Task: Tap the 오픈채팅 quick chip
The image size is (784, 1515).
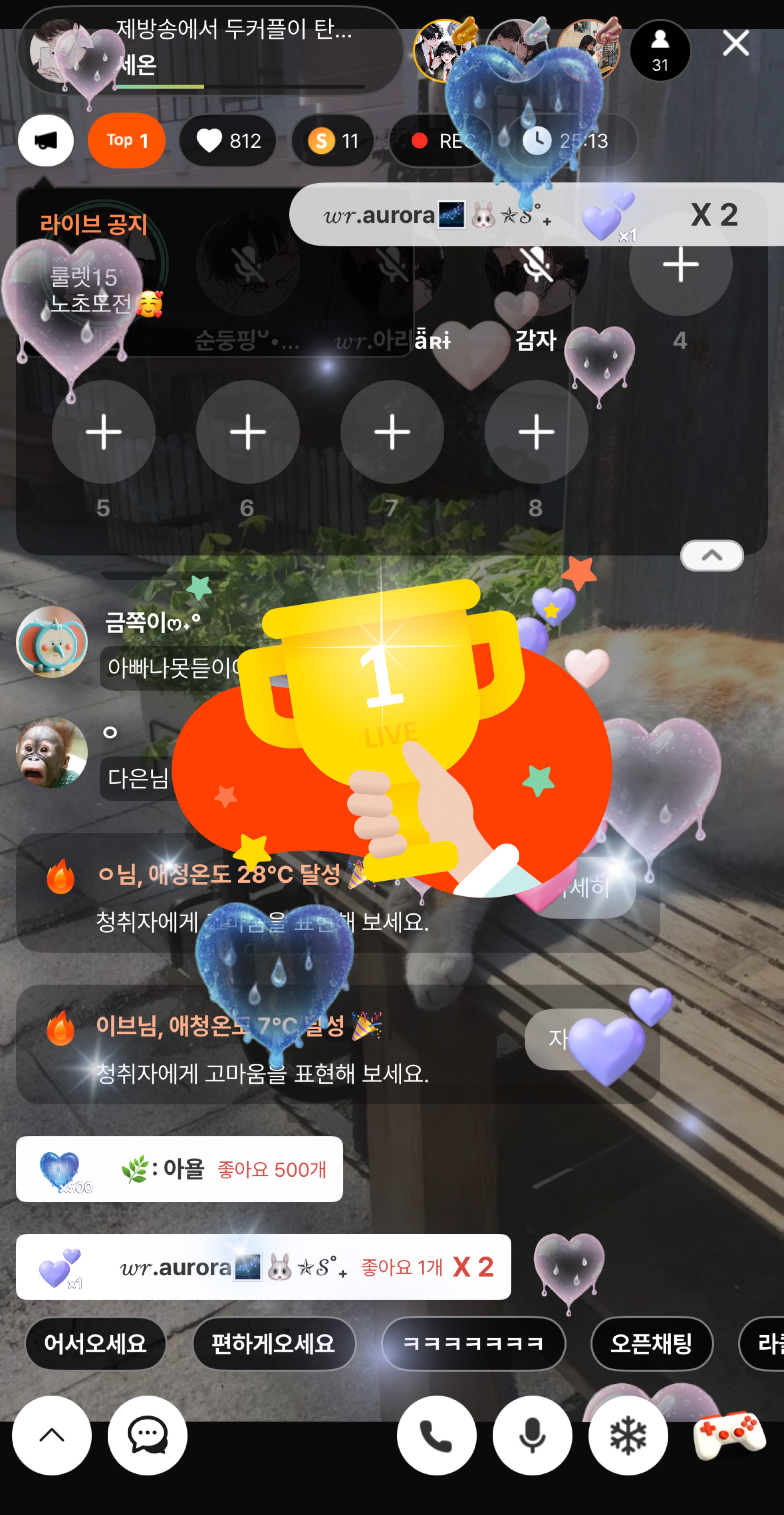Action: [652, 1344]
